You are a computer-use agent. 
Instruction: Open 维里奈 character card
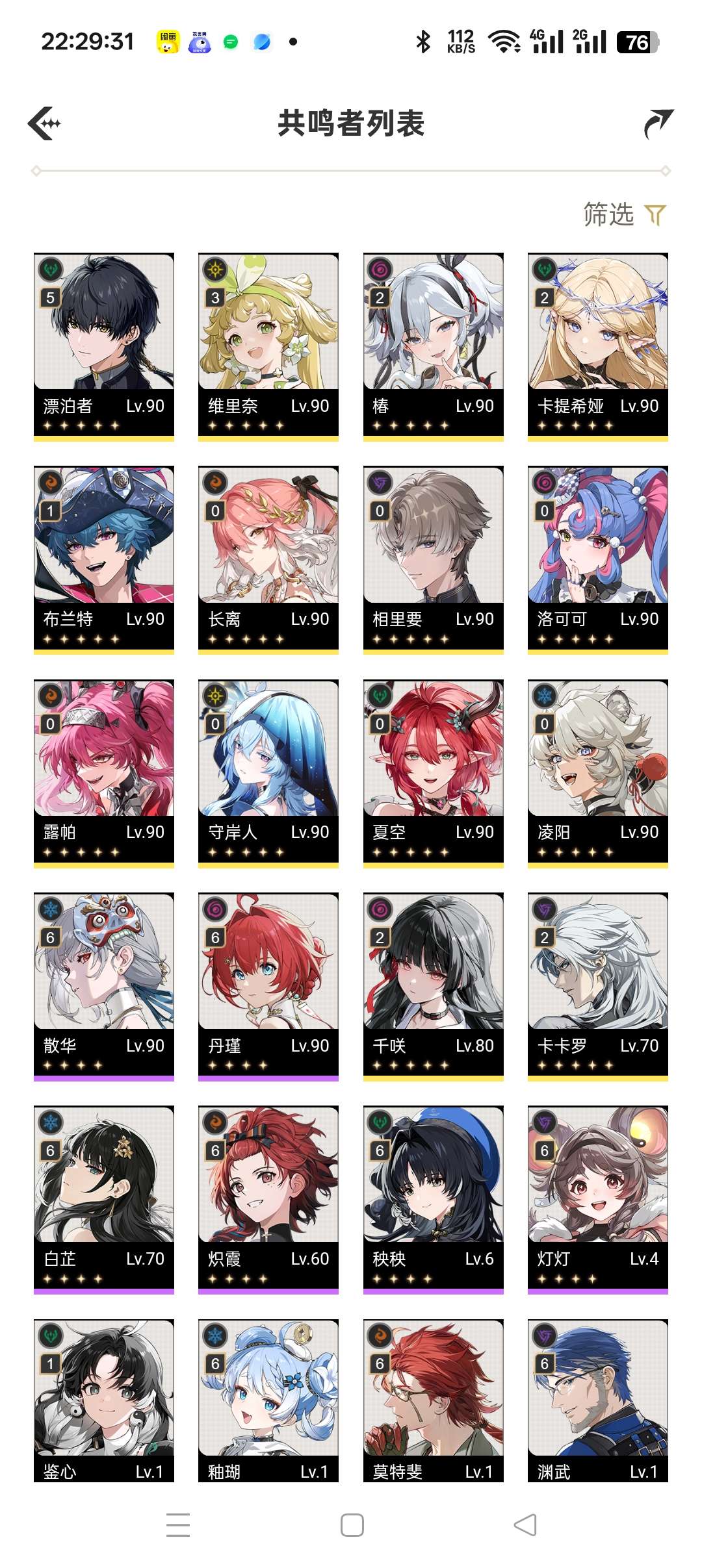[268, 344]
